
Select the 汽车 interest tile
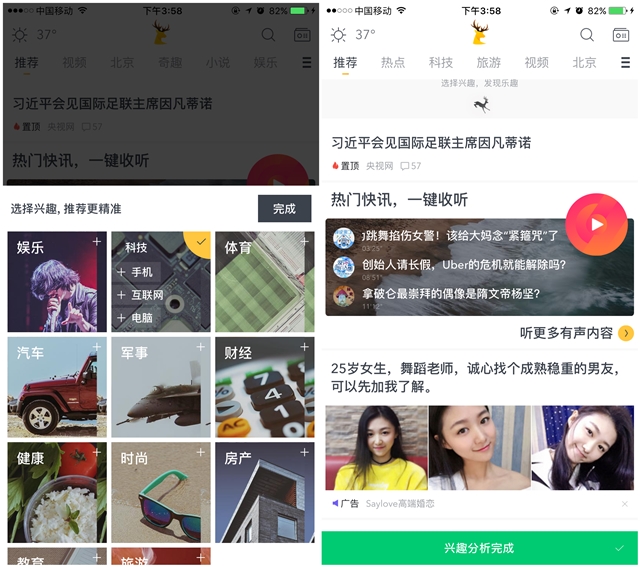57,386
